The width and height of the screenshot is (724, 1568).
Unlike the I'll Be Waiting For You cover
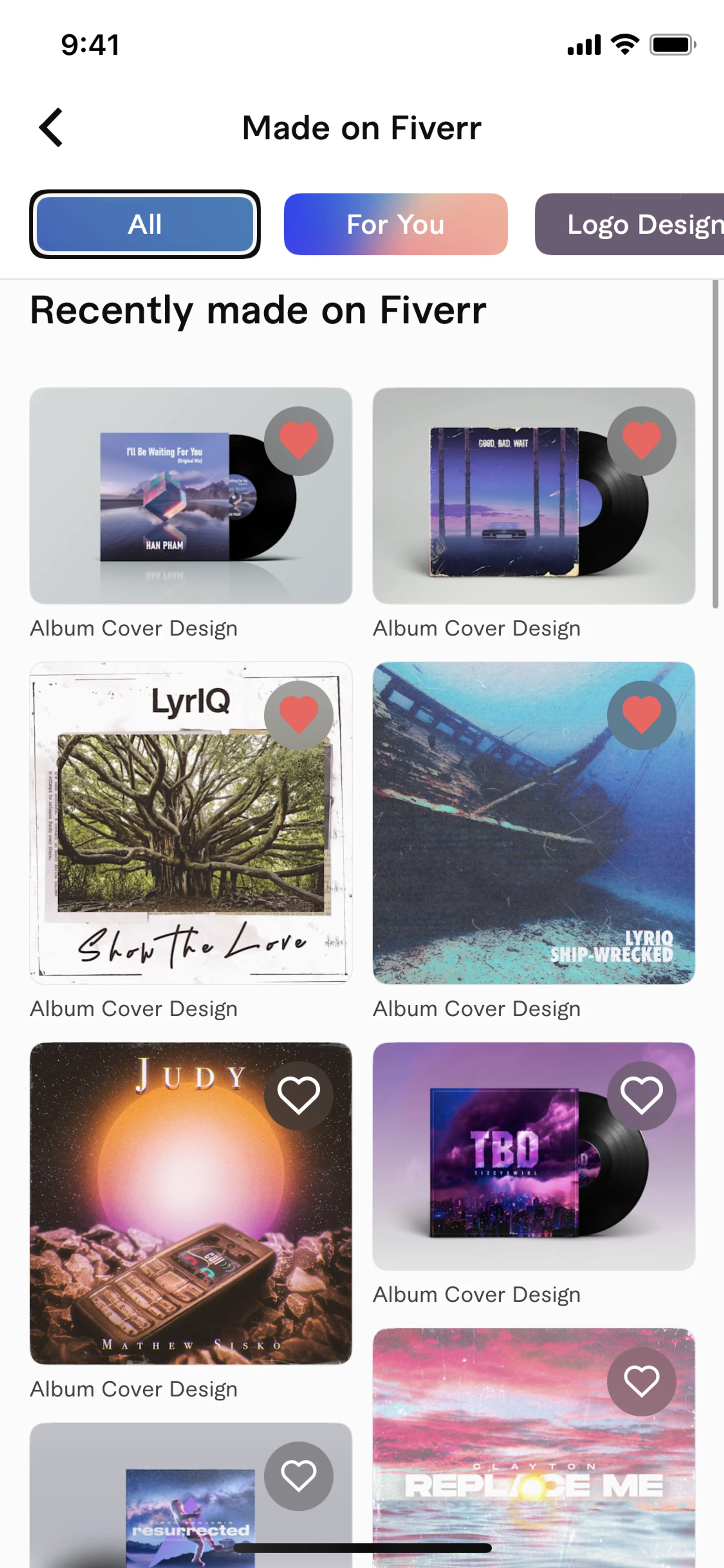pos(298,441)
